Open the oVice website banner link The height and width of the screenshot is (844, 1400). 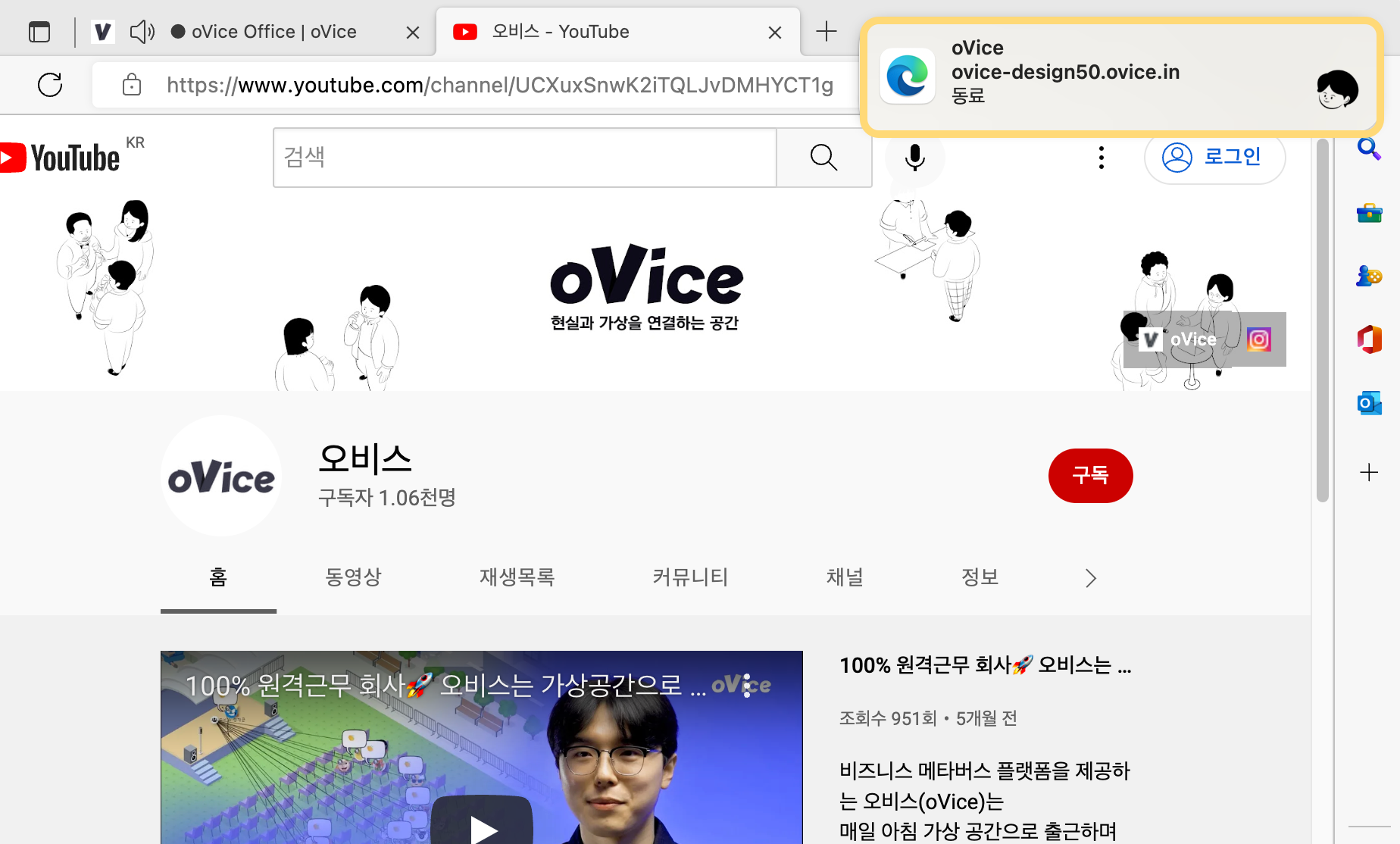click(1180, 339)
